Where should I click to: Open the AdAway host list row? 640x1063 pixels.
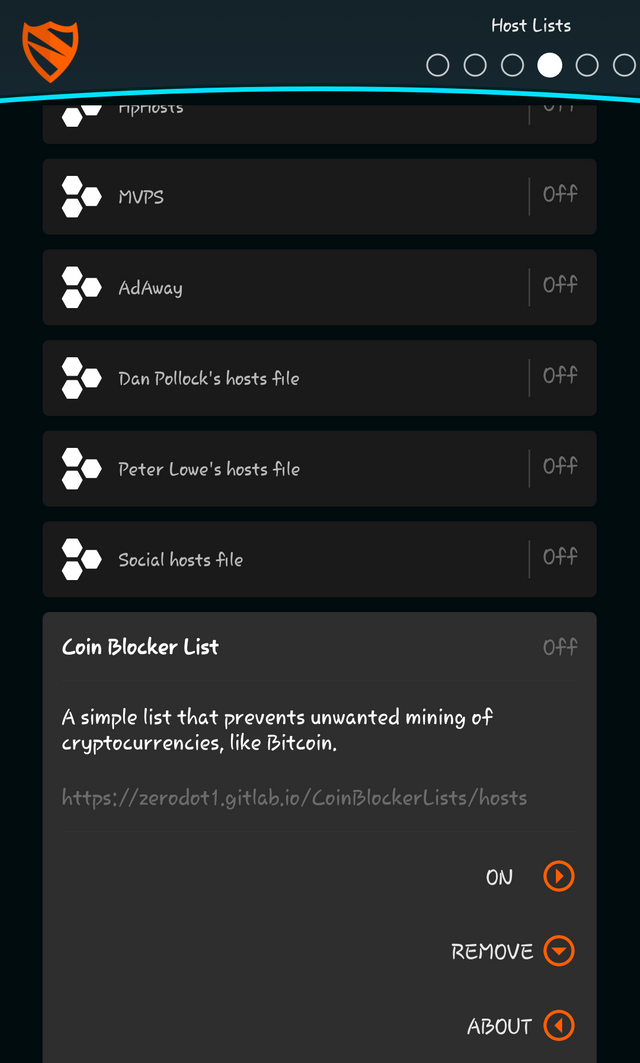pyautogui.click(x=319, y=287)
